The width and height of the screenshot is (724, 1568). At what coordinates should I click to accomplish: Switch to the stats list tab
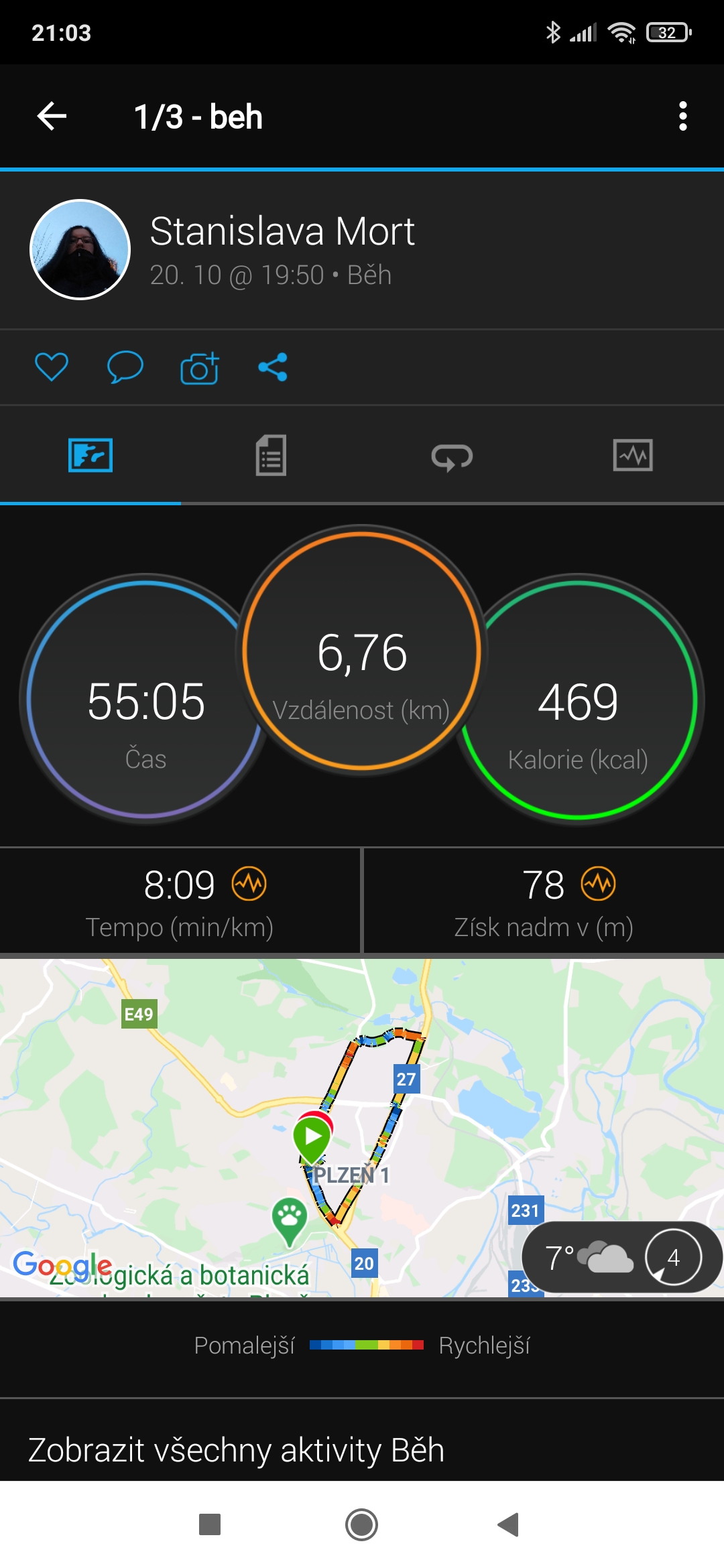pos(271,456)
